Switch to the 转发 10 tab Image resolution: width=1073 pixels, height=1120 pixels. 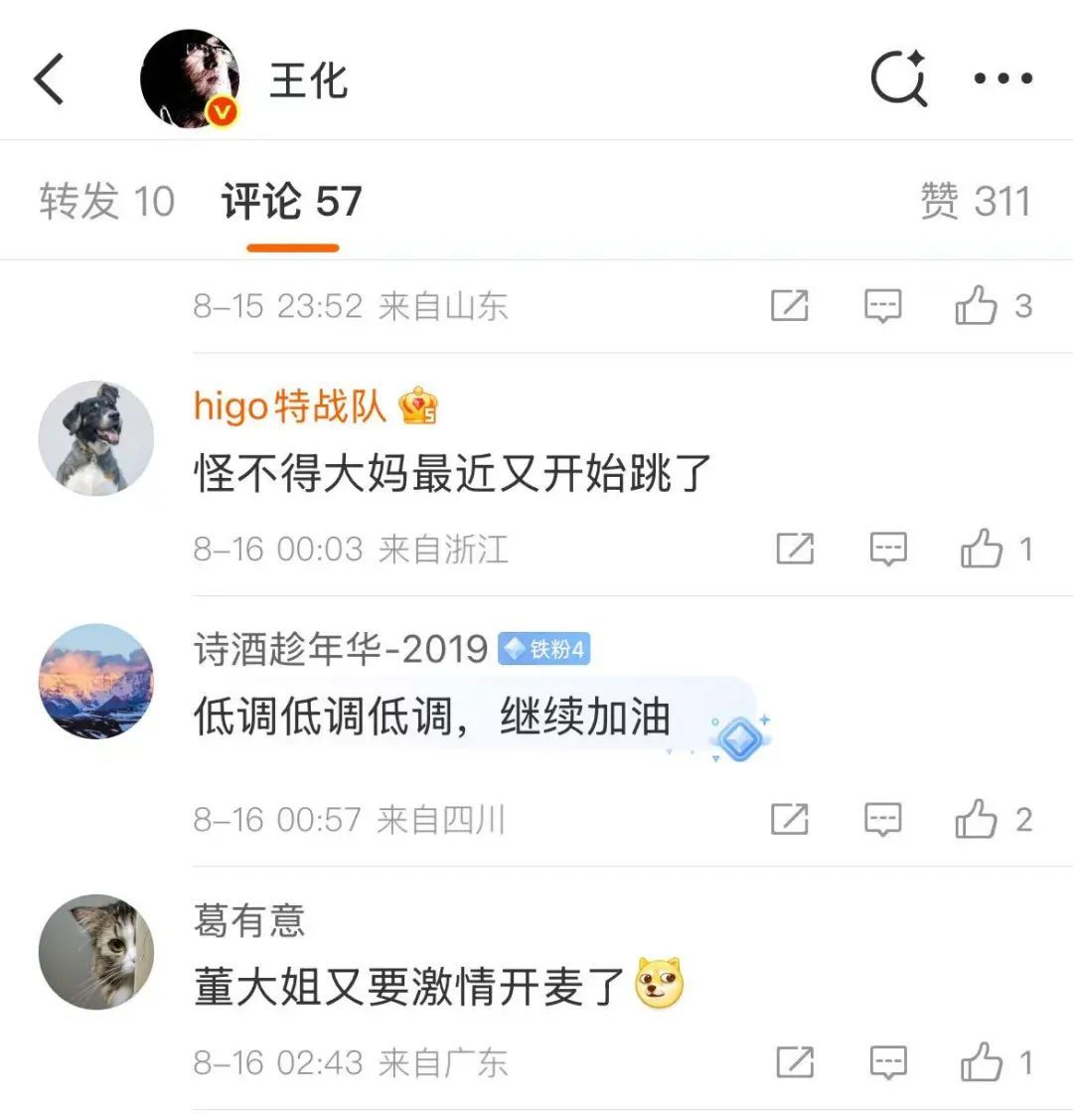107,202
